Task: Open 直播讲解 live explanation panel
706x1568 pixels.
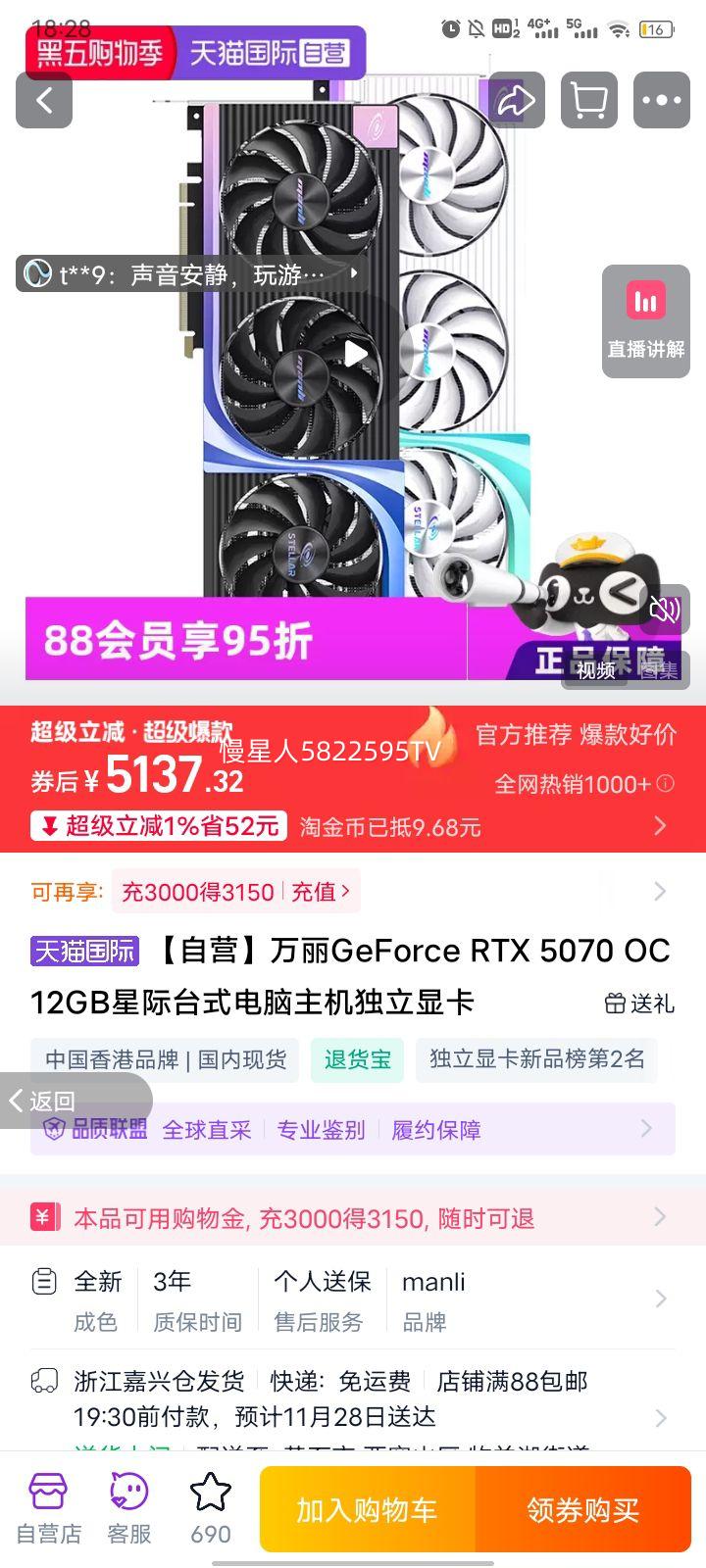Action: click(645, 320)
